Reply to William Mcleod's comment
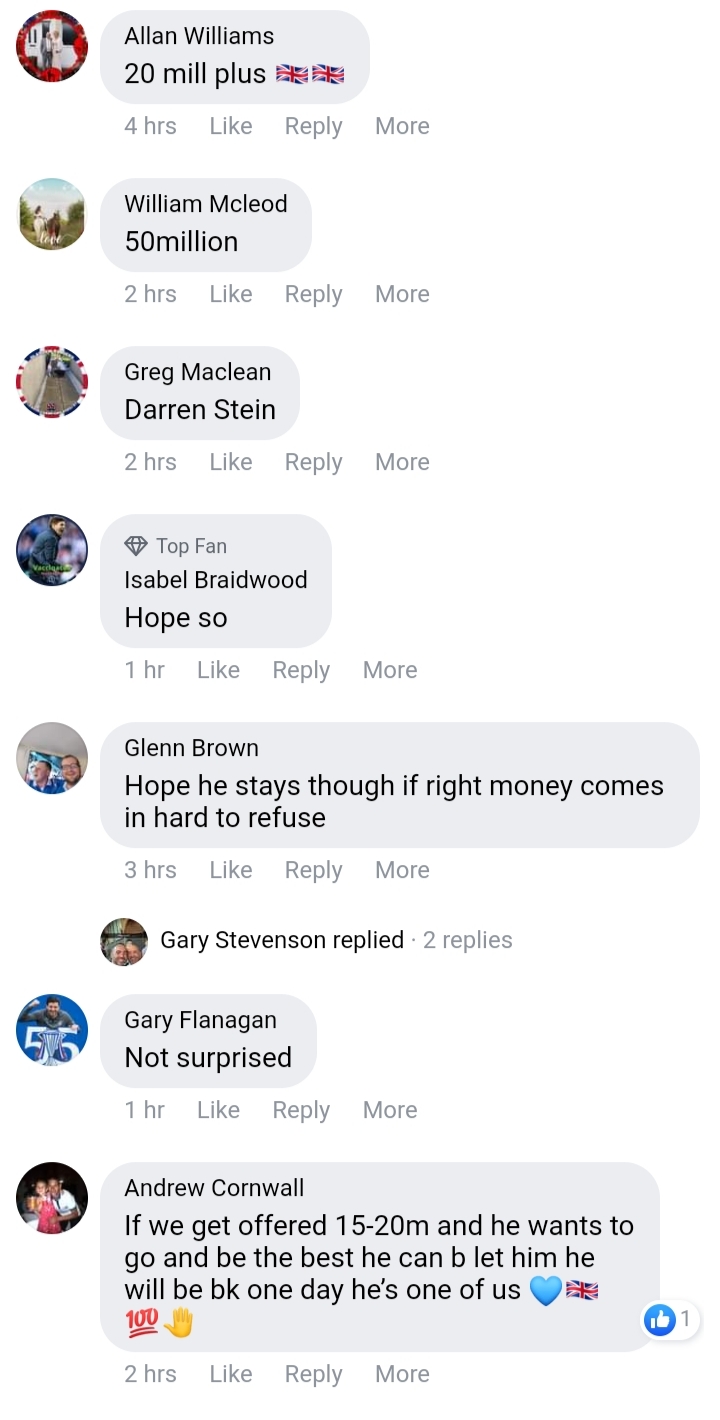This screenshot has height=1420, width=720. tap(313, 294)
